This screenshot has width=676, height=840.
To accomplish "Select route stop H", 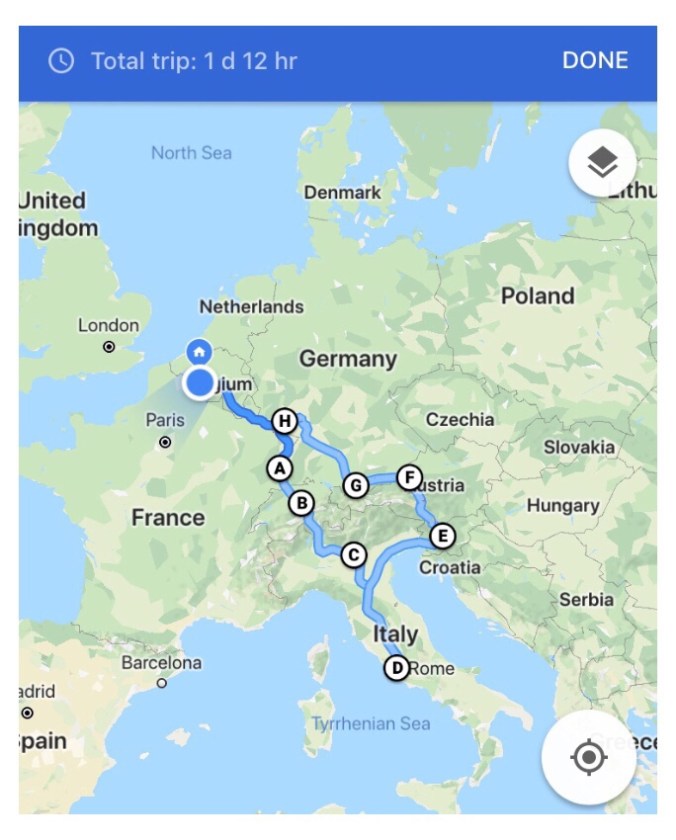I will click(285, 421).
